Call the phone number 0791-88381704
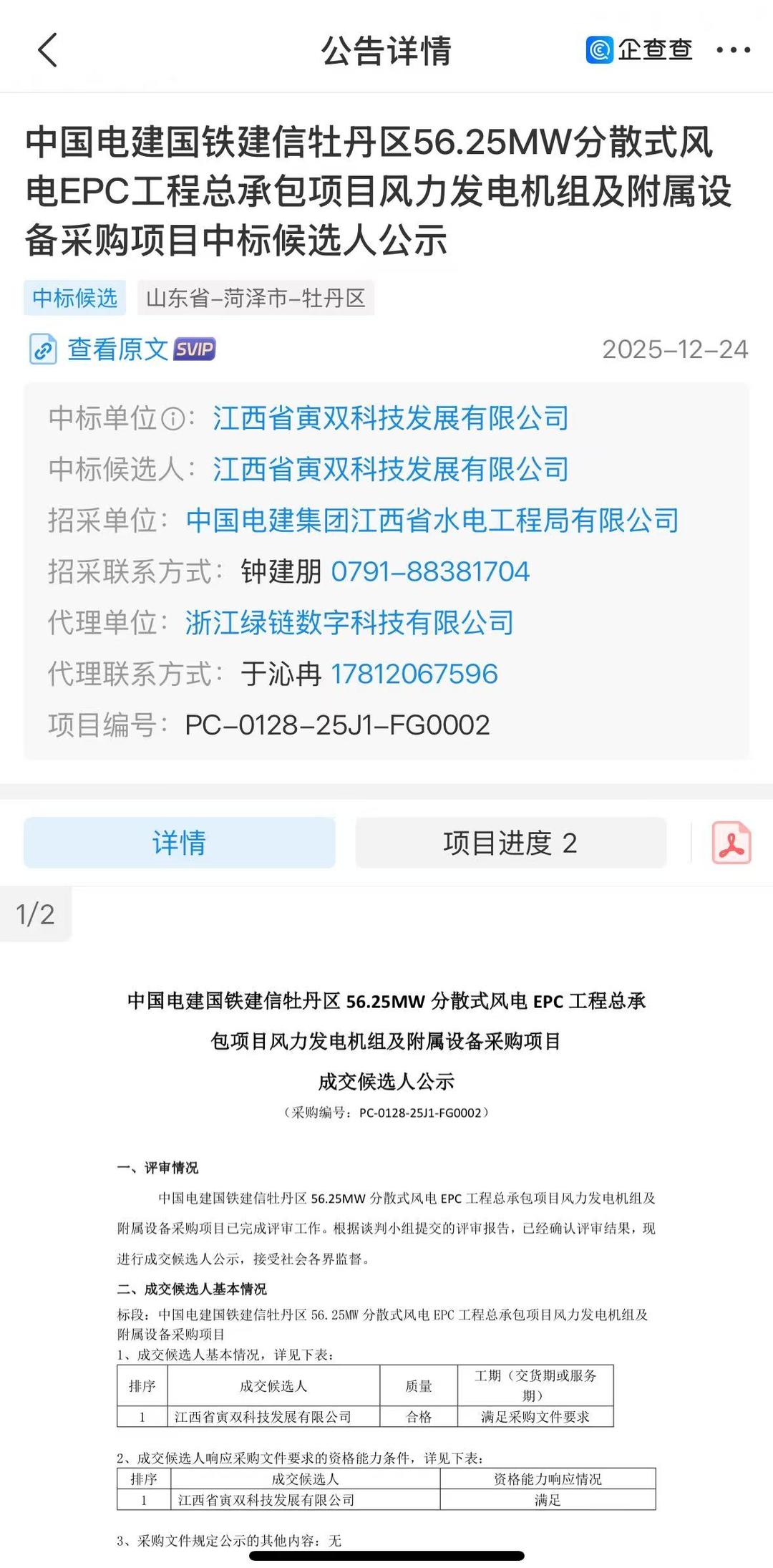 tap(429, 571)
